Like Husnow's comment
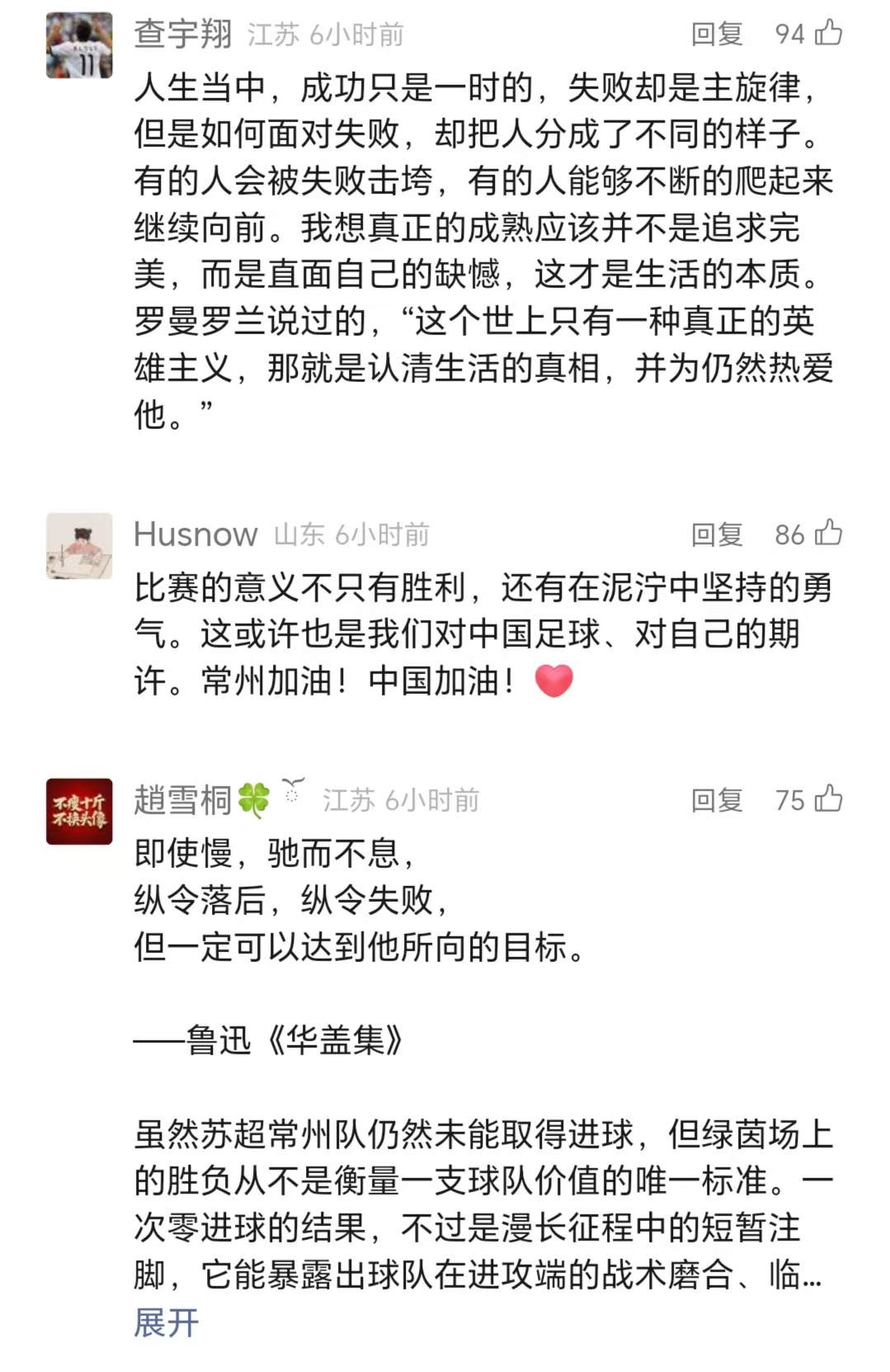This screenshot has width=890, height=1372. pyautogui.click(x=828, y=533)
